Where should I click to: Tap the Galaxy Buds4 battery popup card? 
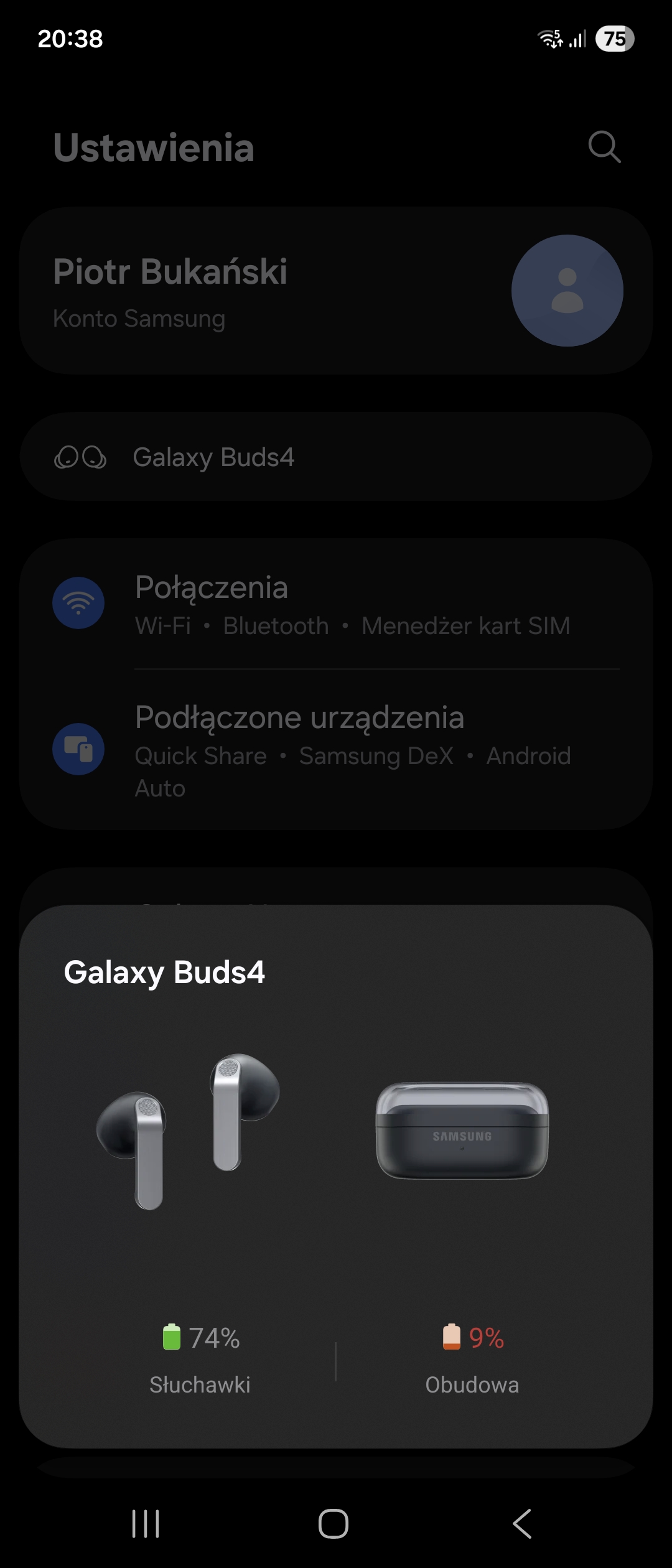click(336, 1176)
